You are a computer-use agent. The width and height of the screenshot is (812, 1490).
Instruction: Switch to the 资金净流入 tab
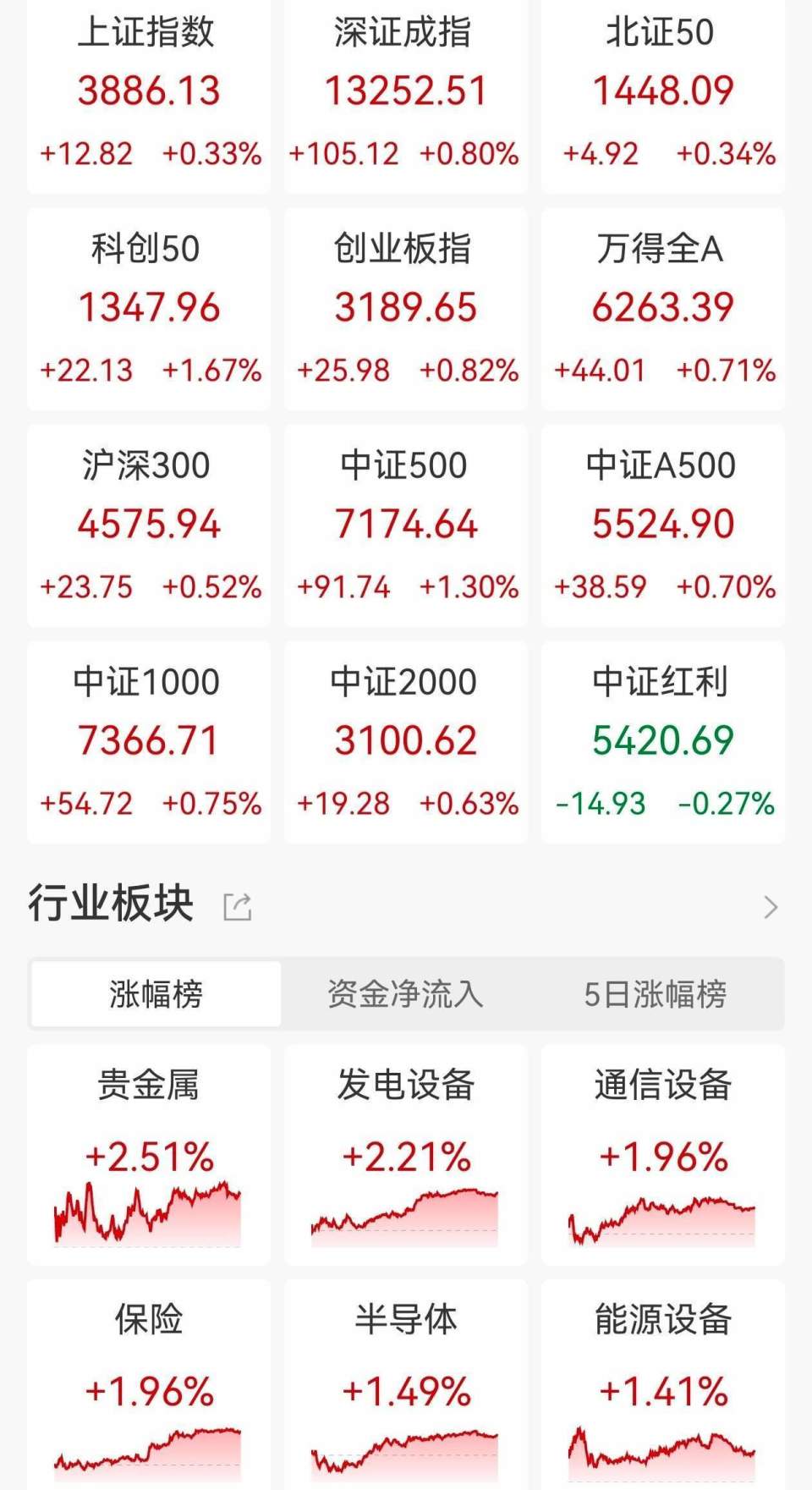point(405,995)
